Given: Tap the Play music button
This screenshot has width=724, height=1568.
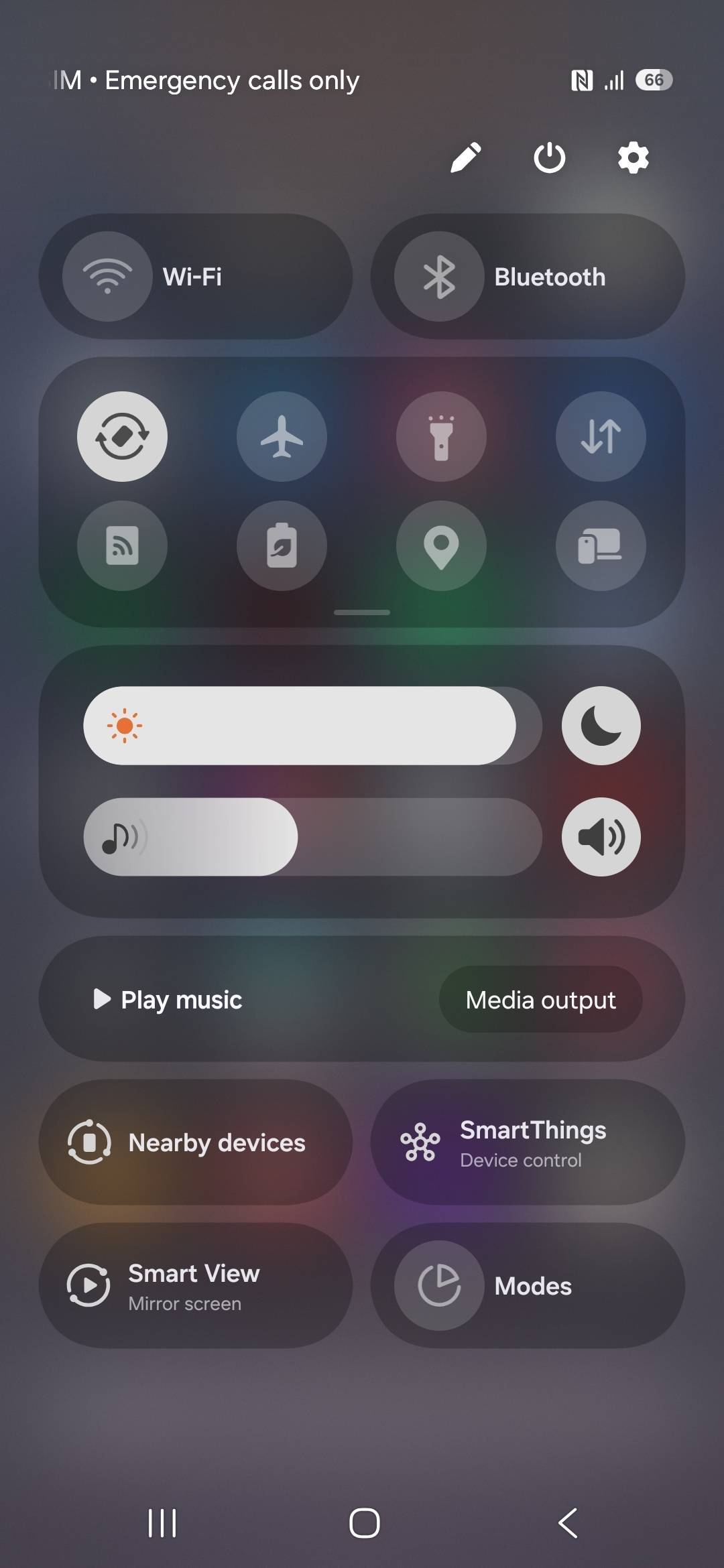Looking at the screenshot, I should (x=166, y=1000).
